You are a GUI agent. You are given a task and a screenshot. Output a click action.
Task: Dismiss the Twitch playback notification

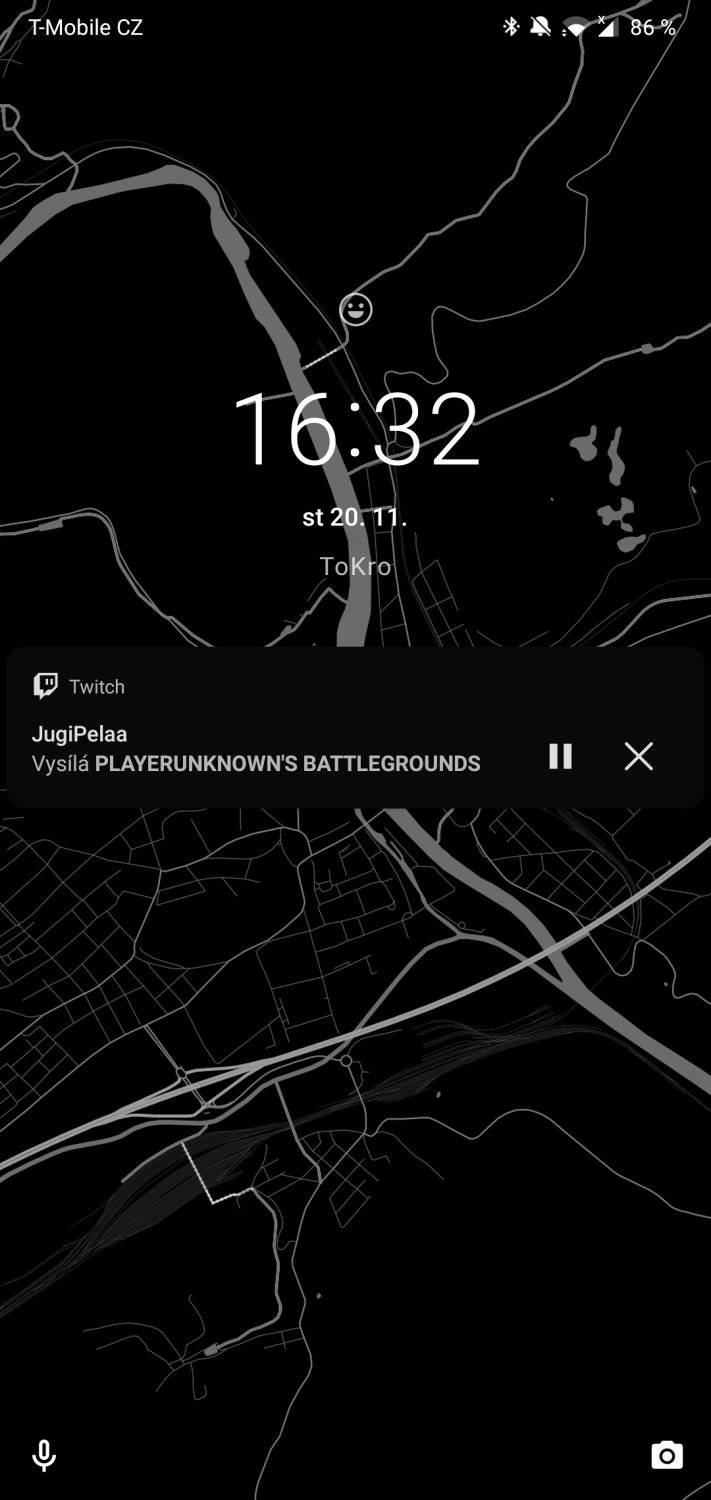point(638,756)
